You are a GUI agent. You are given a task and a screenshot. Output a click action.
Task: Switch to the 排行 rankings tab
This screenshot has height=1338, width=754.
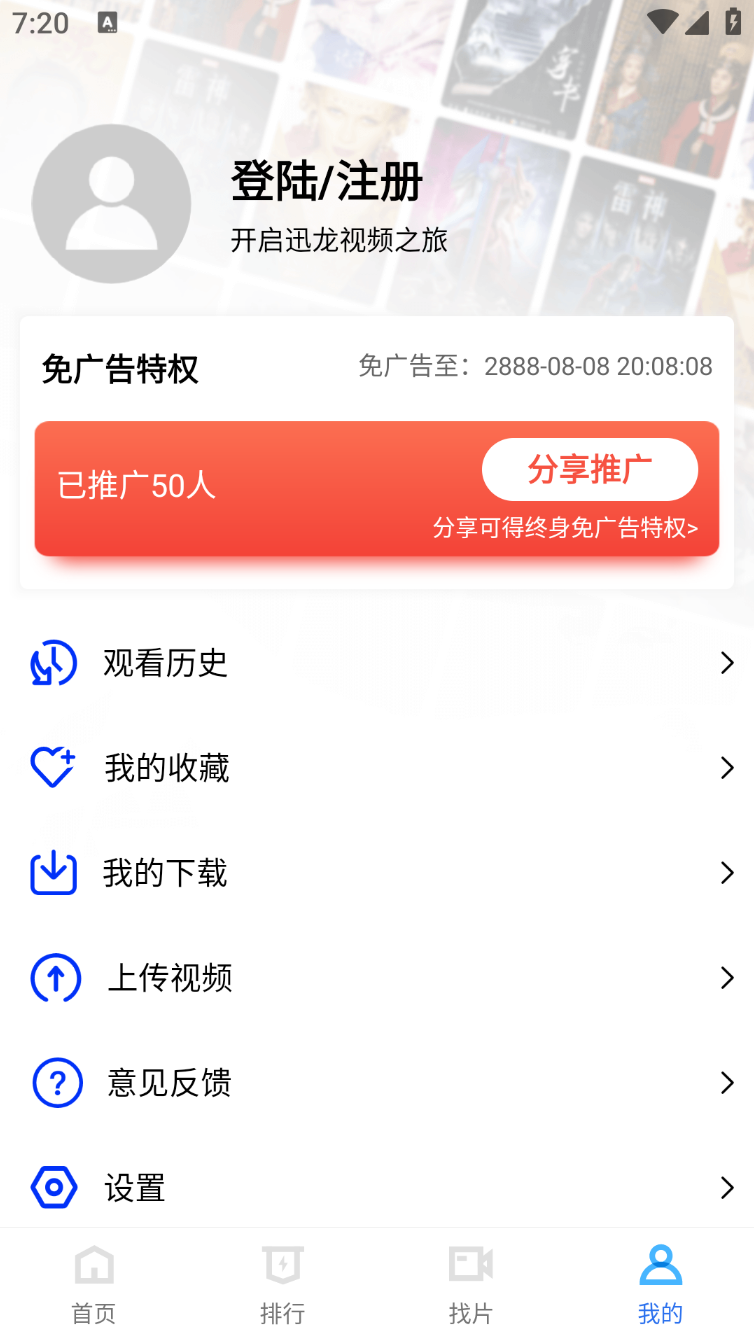[x=282, y=1285]
